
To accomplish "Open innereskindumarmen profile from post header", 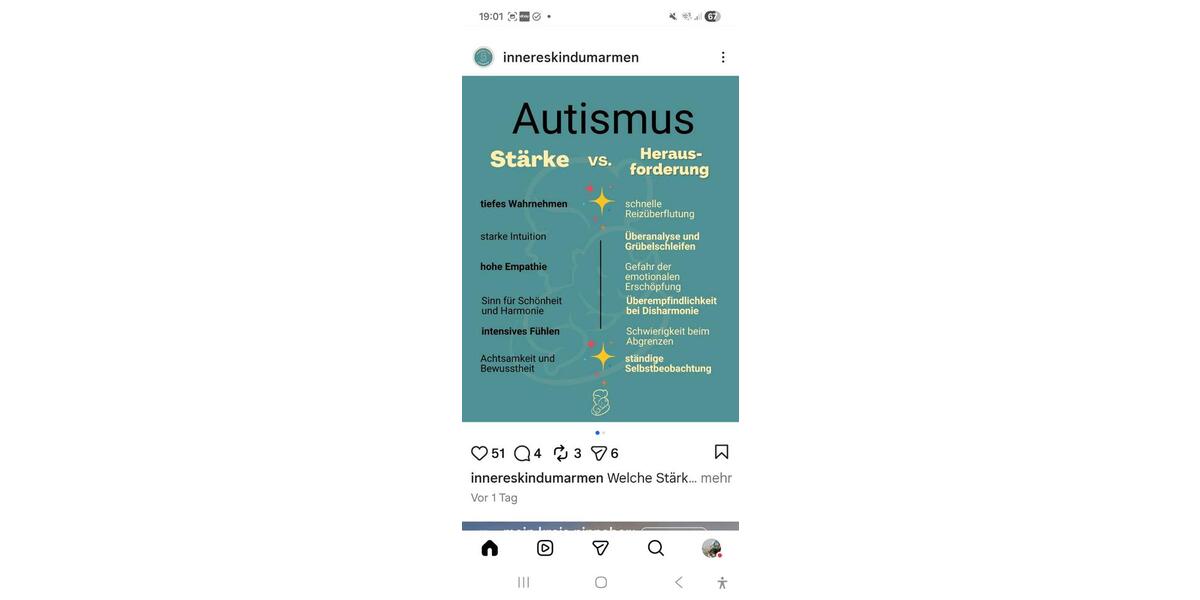I will click(x=570, y=57).
